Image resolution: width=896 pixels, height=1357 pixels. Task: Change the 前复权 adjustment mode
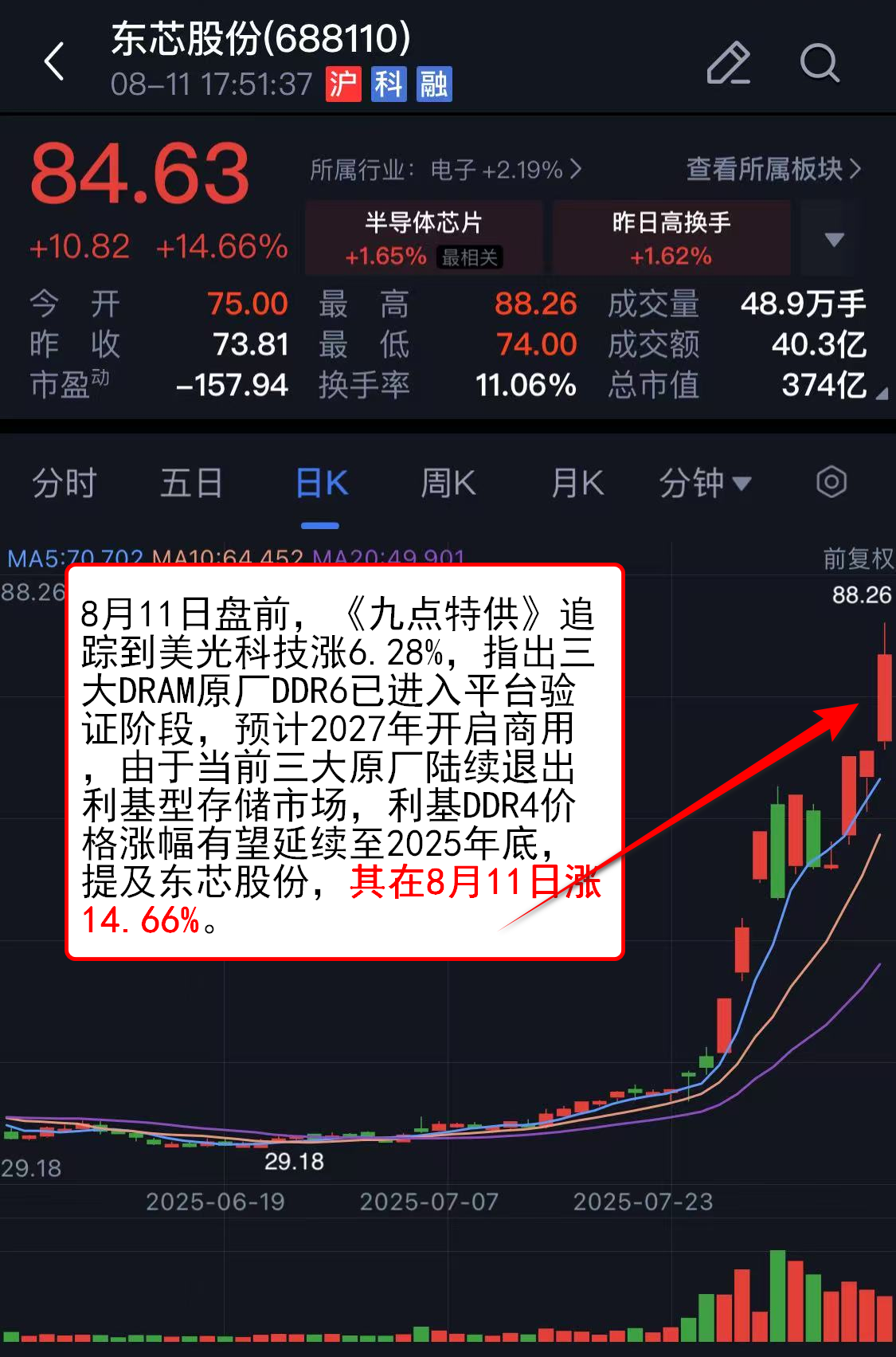click(x=858, y=559)
